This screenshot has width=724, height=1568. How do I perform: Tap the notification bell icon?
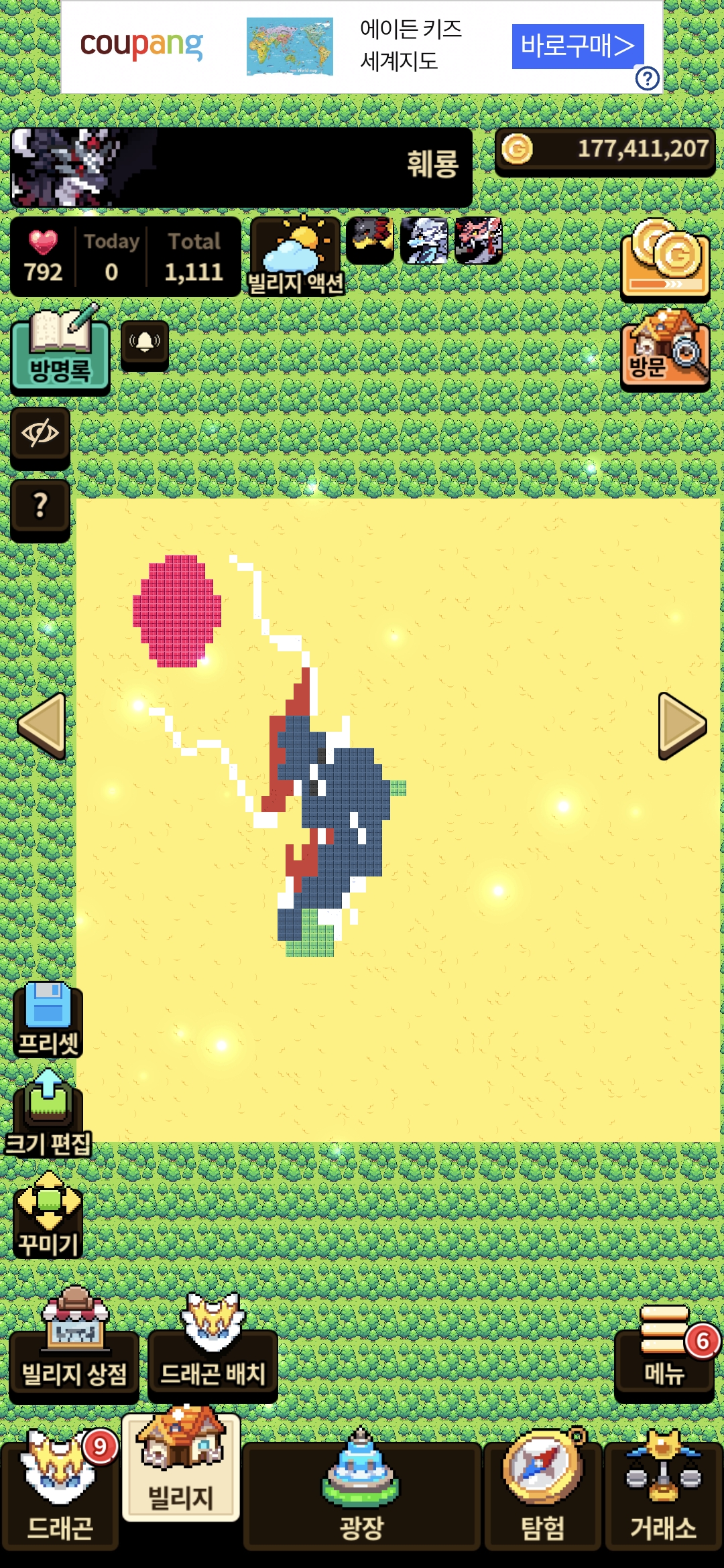pyautogui.click(x=145, y=344)
